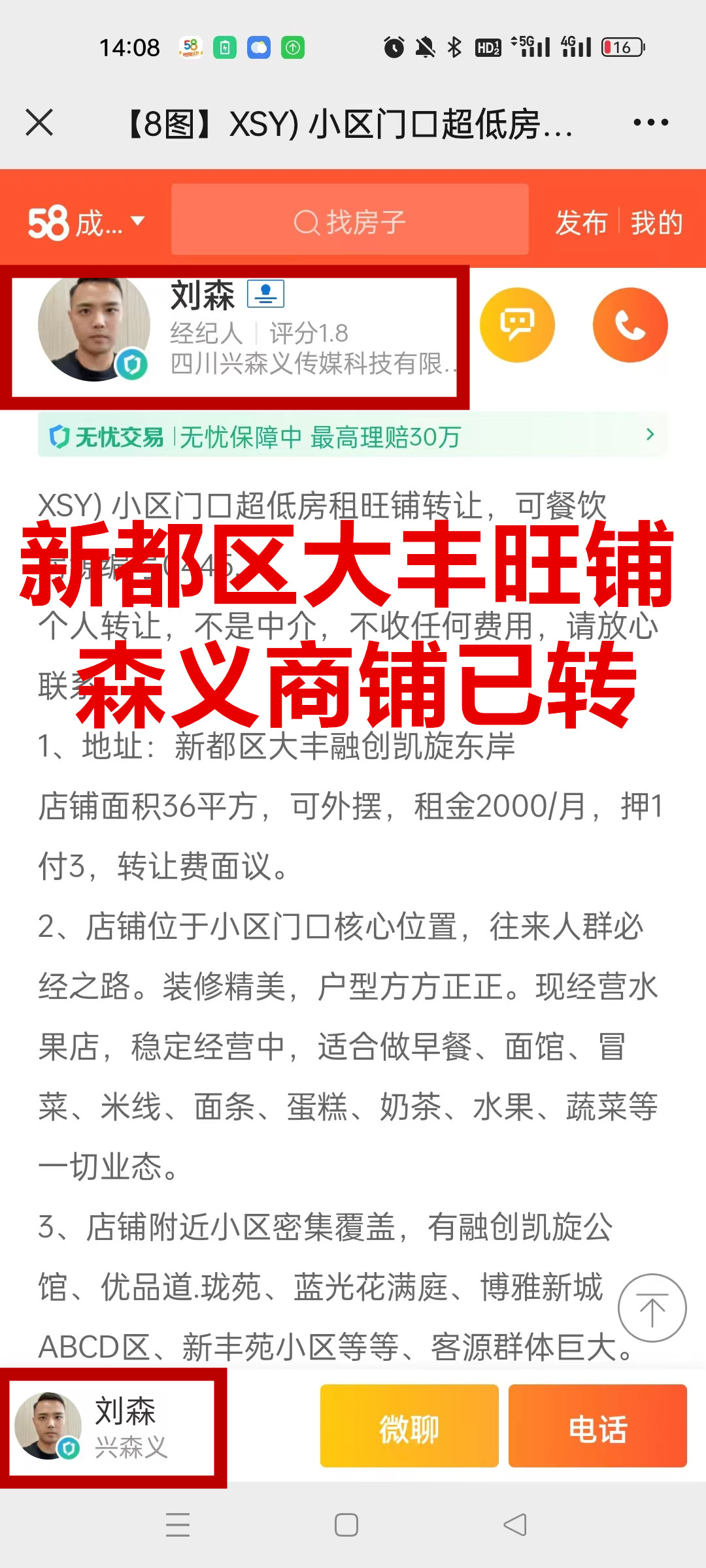This screenshot has height=1568, width=706.
Task: Tap the 找房子 search box
Action: [x=350, y=220]
